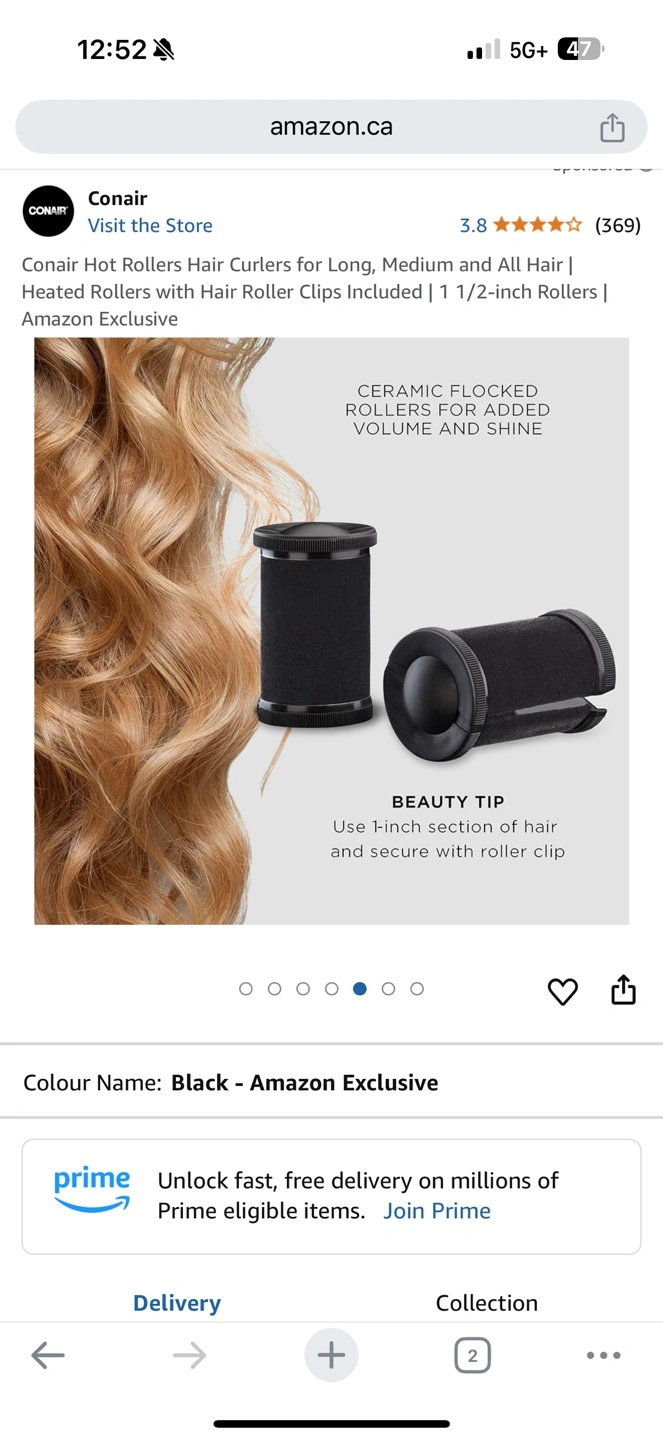Viewport: 663px width, 1440px height.
Task: Open the tab switcher showing 2 tabs
Action: click(x=472, y=1356)
